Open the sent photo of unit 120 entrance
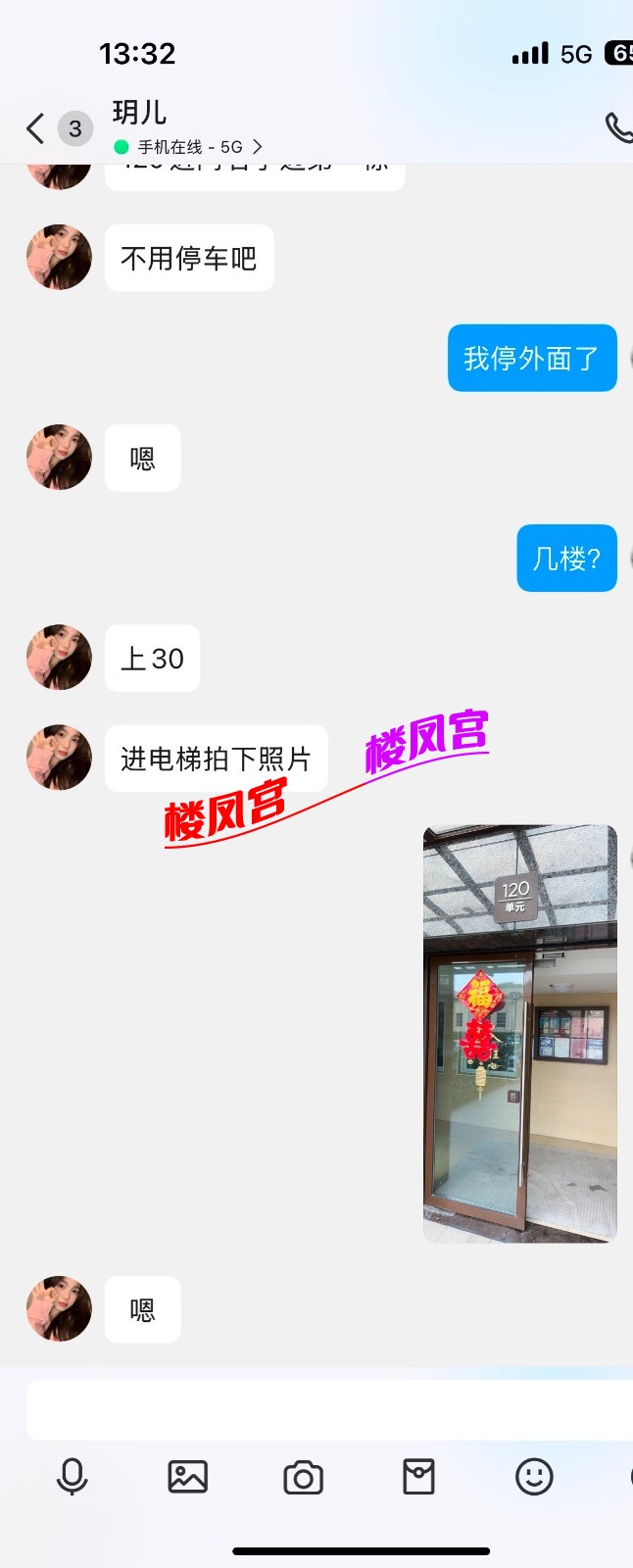 519,1034
